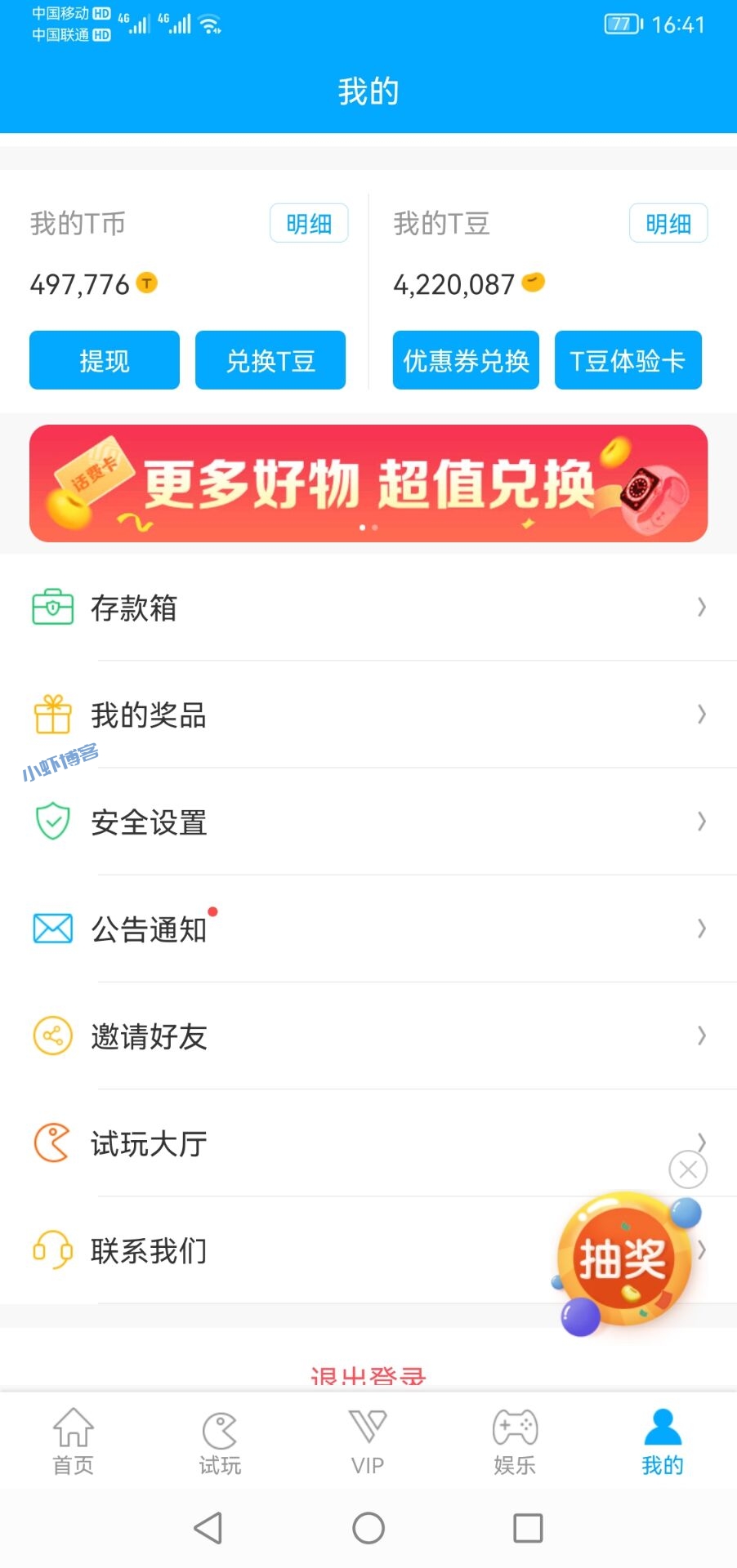The image size is (737, 1568).
Task: Tap the banner carousel page dots
Action: click(368, 527)
